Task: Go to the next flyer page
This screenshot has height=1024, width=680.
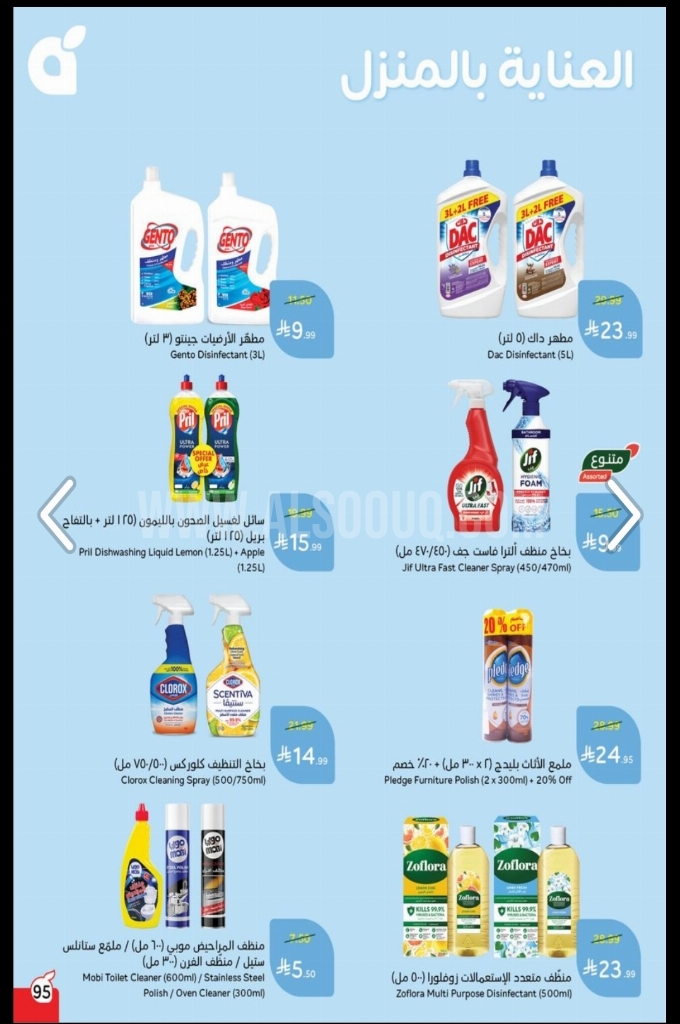Action: coord(624,514)
